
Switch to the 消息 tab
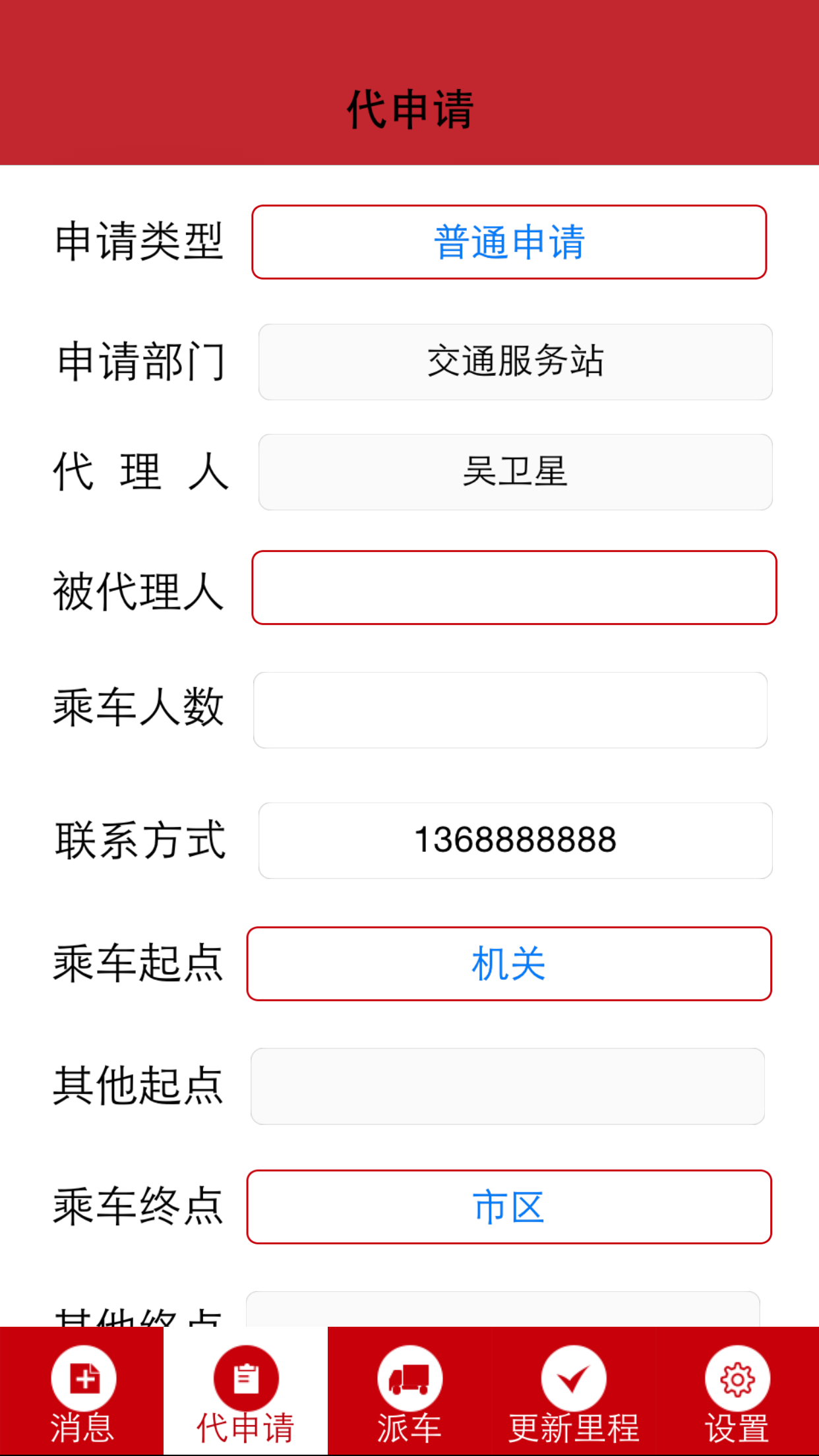point(82,1393)
